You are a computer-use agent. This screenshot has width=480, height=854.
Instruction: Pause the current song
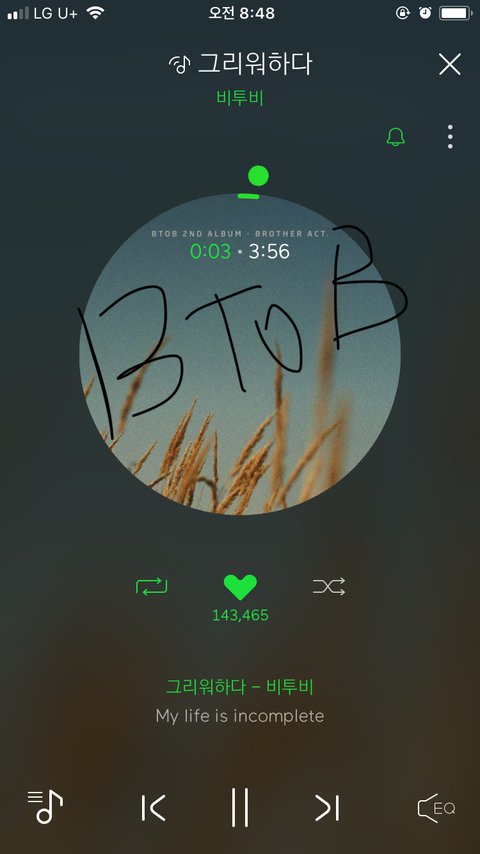(x=240, y=807)
